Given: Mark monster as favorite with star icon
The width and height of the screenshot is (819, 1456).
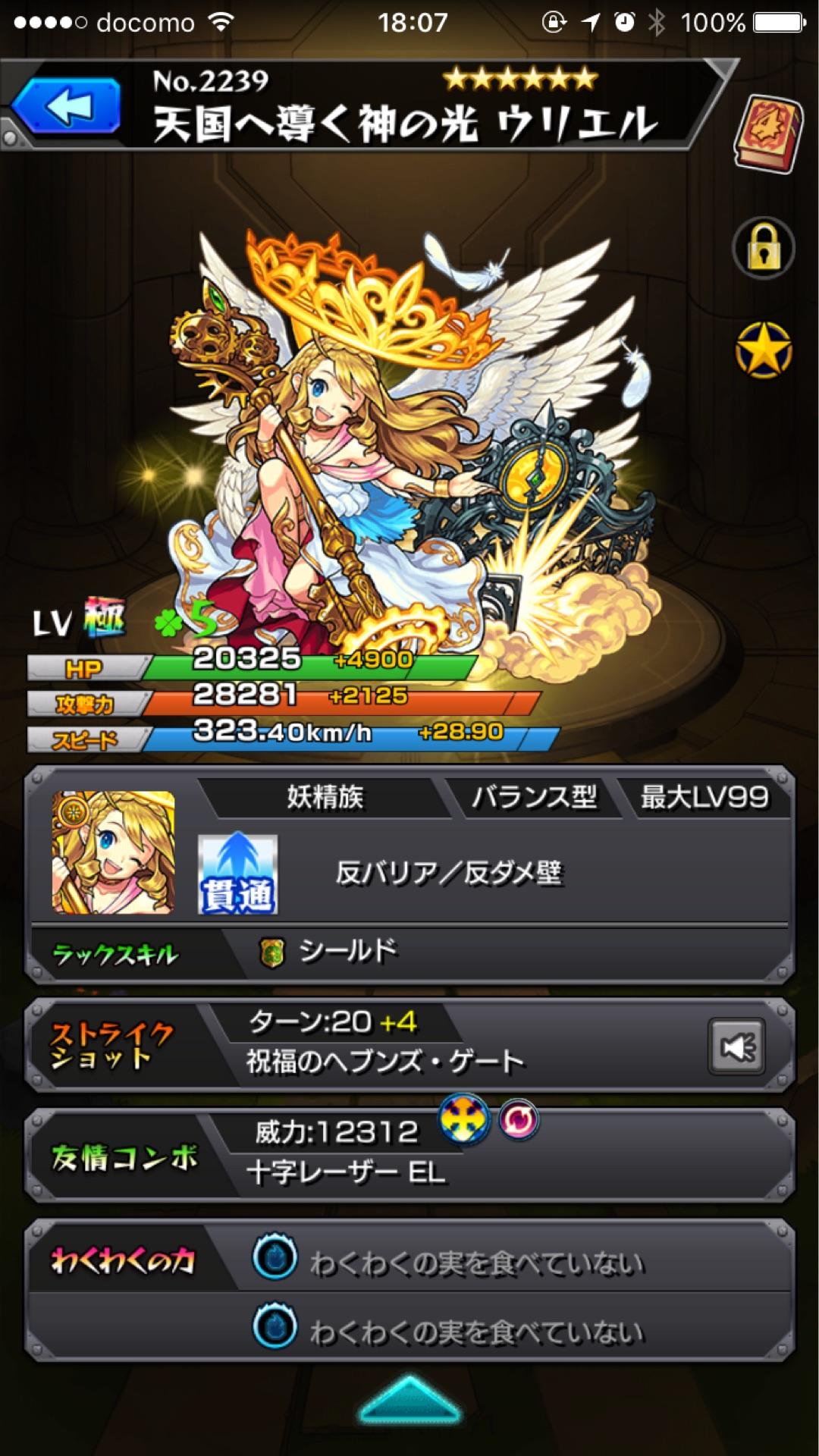Looking at the screenshot, I should coord(763,350).
